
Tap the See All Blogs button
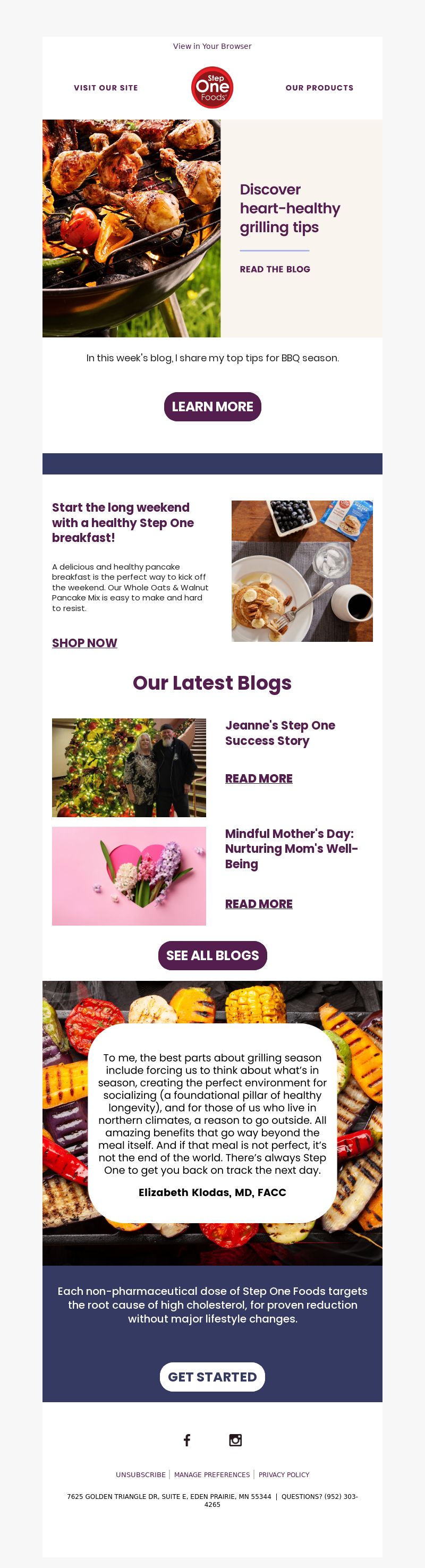tap(212, 956)
